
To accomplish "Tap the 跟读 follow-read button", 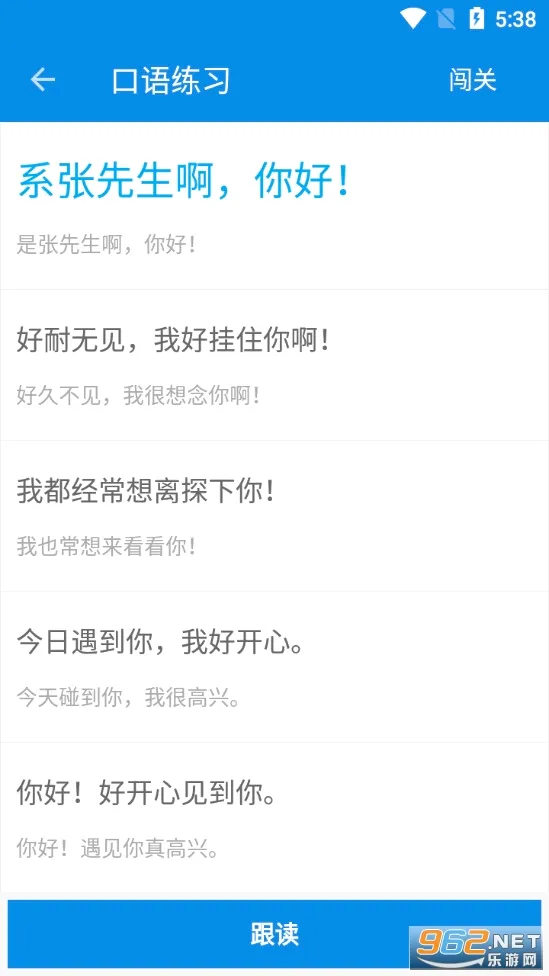I will pos(274,934).
